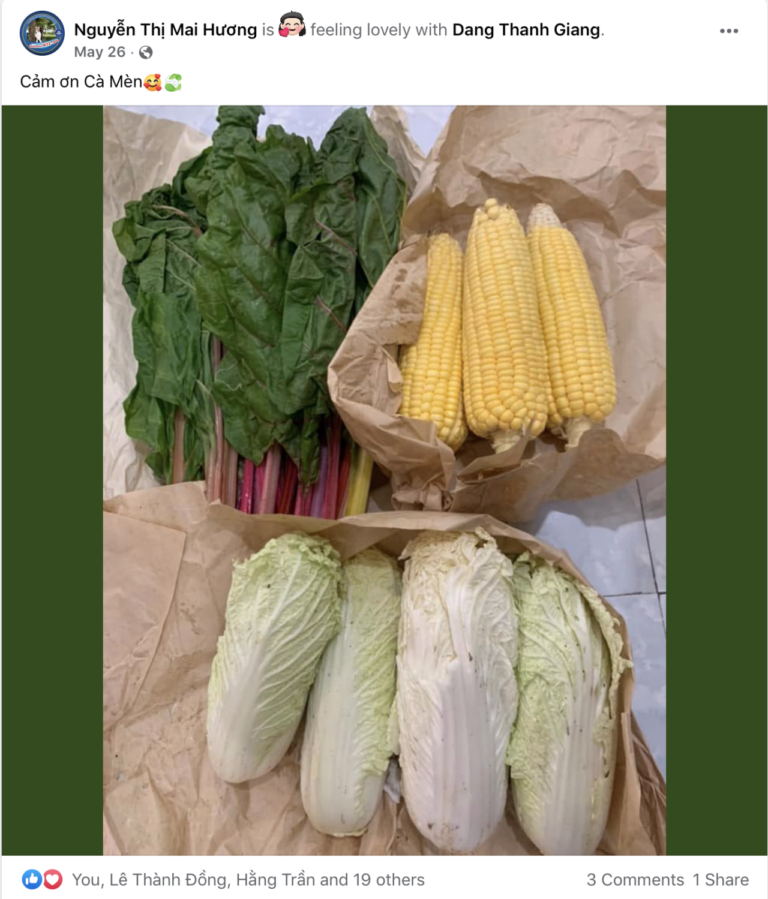The image size is (768, 899).
Task: Open Dang Thanh Giang's profile
Action: click(527, 30)
